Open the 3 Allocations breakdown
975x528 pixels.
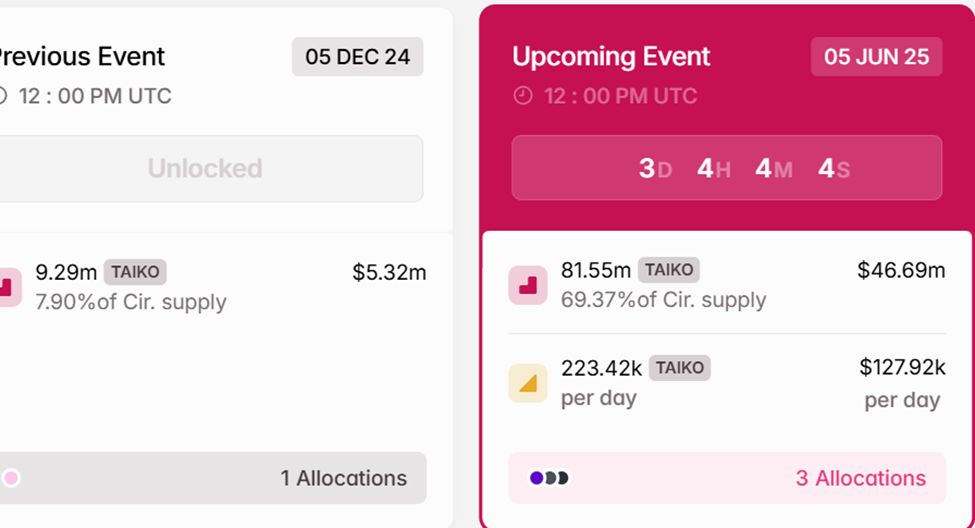pos(860,478)
